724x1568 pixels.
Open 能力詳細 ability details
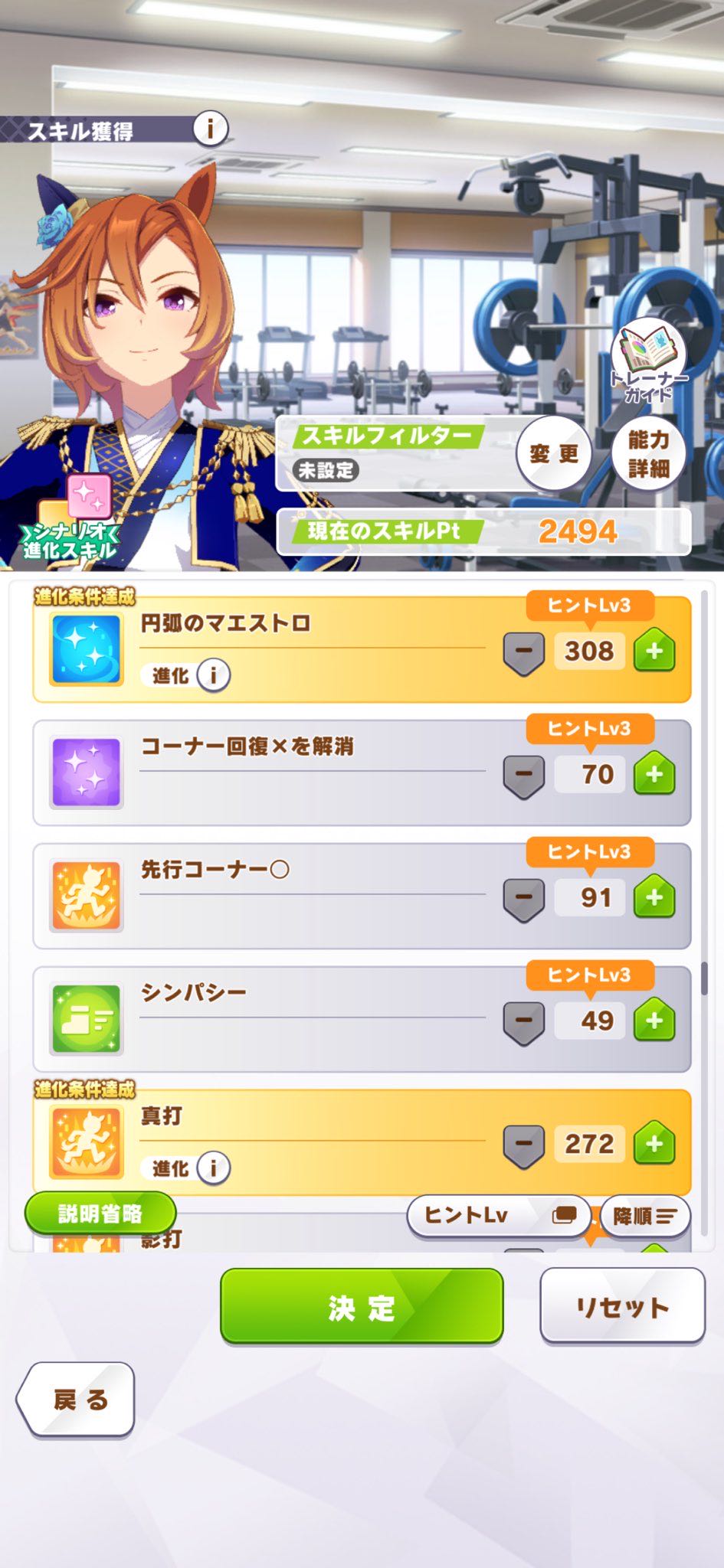coord(648,453)
